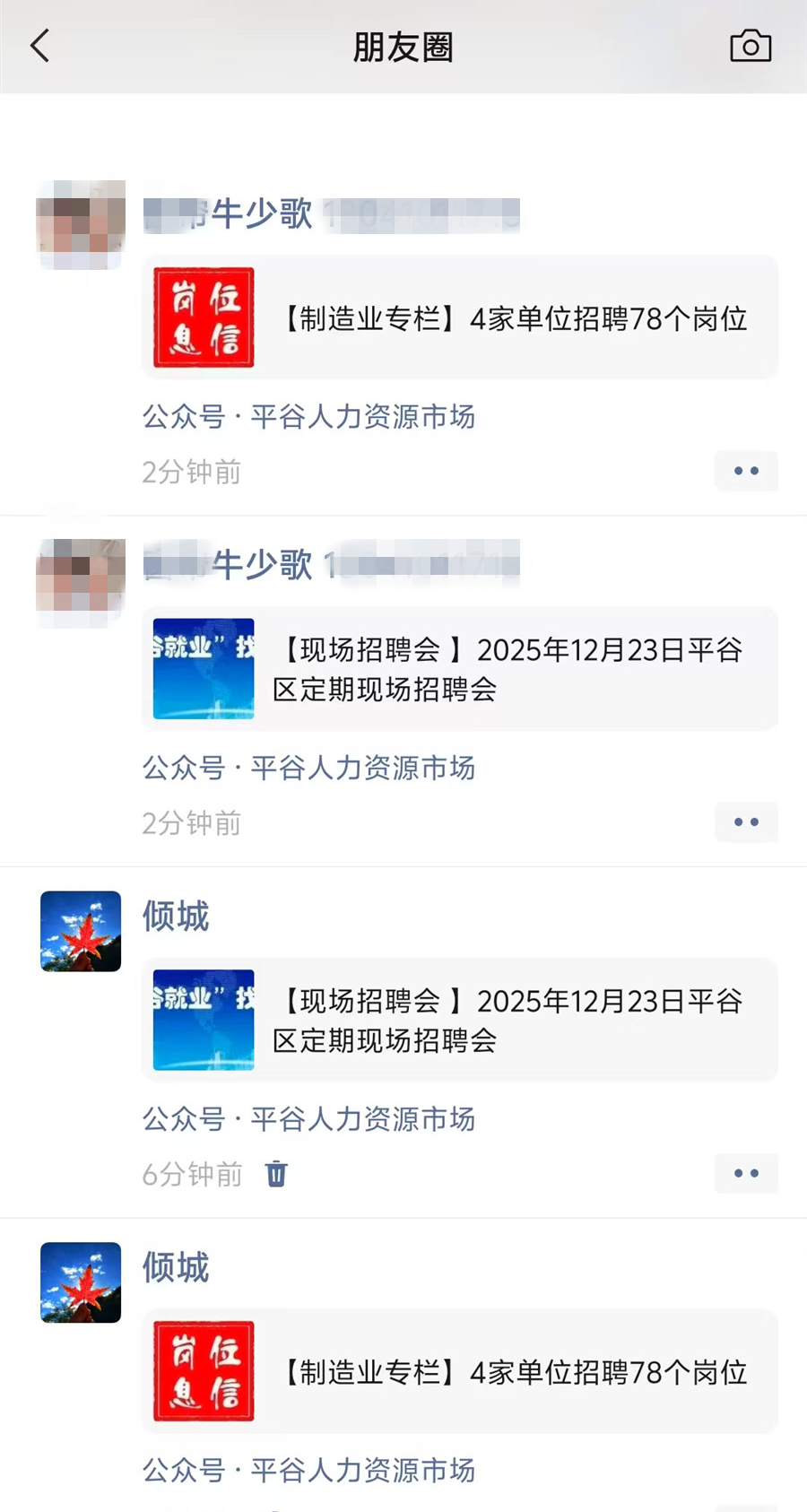Open 倾城's shared article on the December 23 job fair
807x1512 pixels.
click(x=459, y=1021)
